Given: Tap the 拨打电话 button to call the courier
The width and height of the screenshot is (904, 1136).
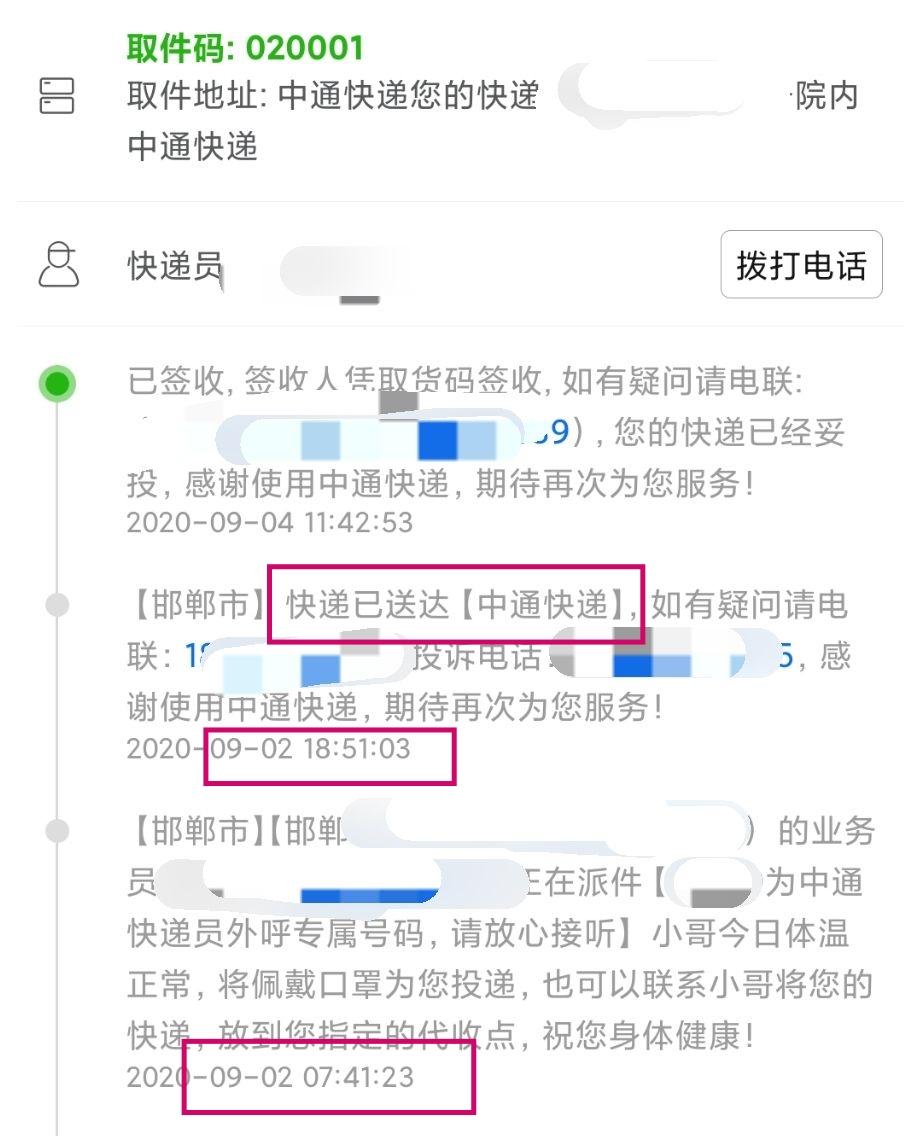Looking at the screenshot, I should [801, 265].
